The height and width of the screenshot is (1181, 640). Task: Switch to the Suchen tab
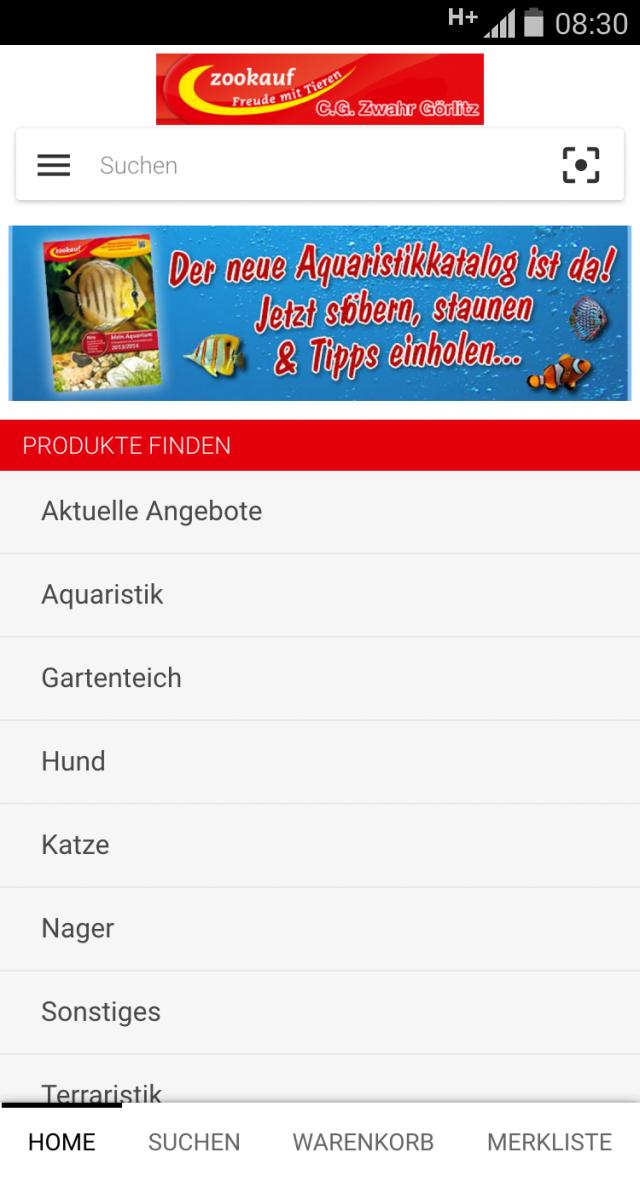point(194,1142)
